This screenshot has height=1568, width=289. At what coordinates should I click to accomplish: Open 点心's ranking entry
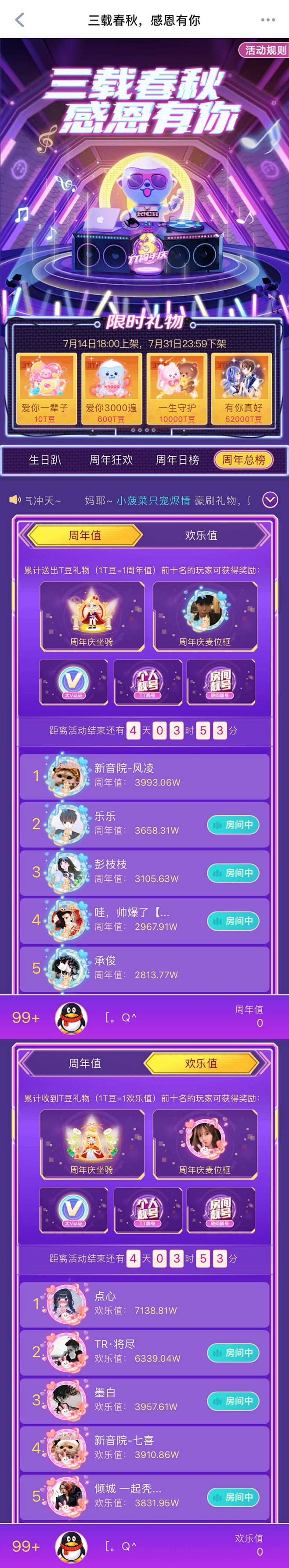pos(144,1304)
